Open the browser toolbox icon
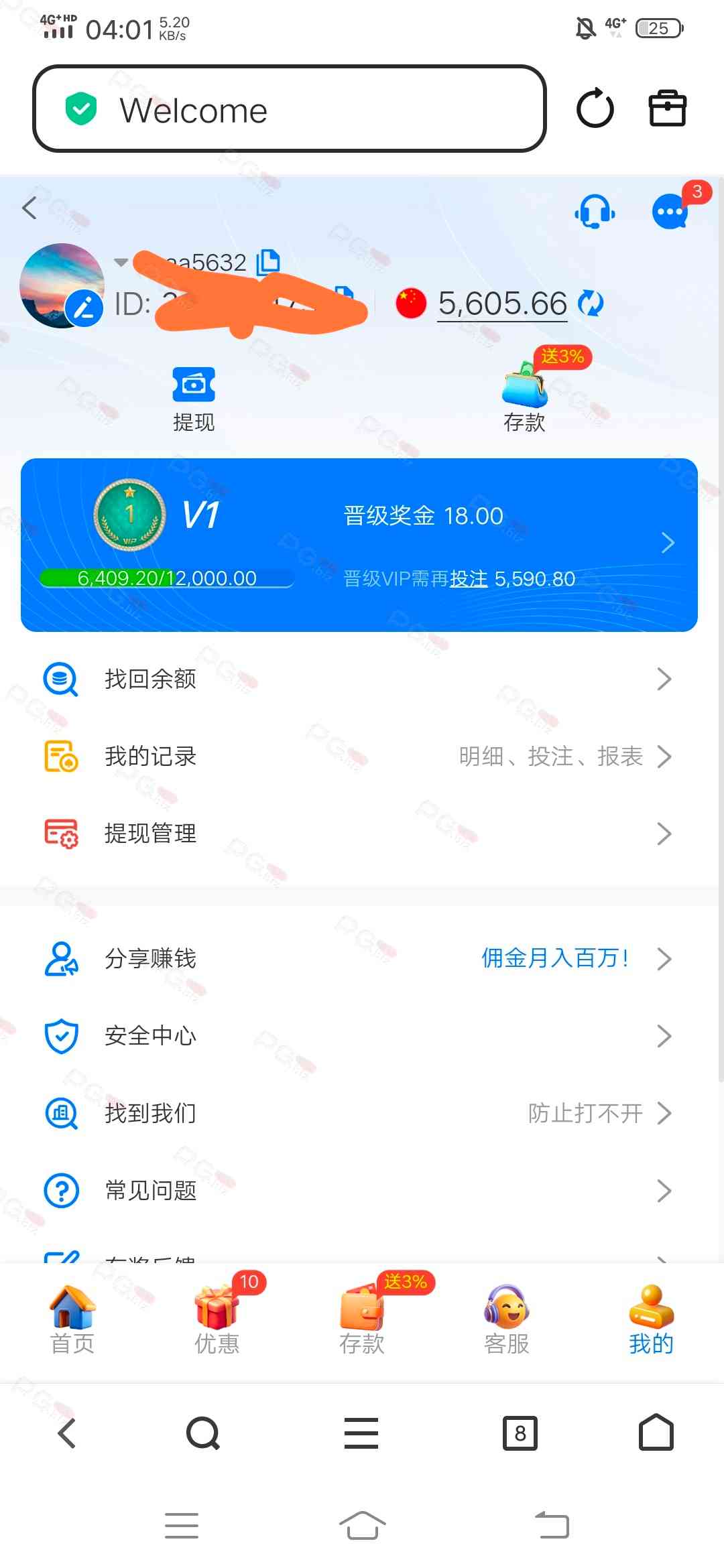This screenshot has width=724, height=1568. [x=667, y=109]
